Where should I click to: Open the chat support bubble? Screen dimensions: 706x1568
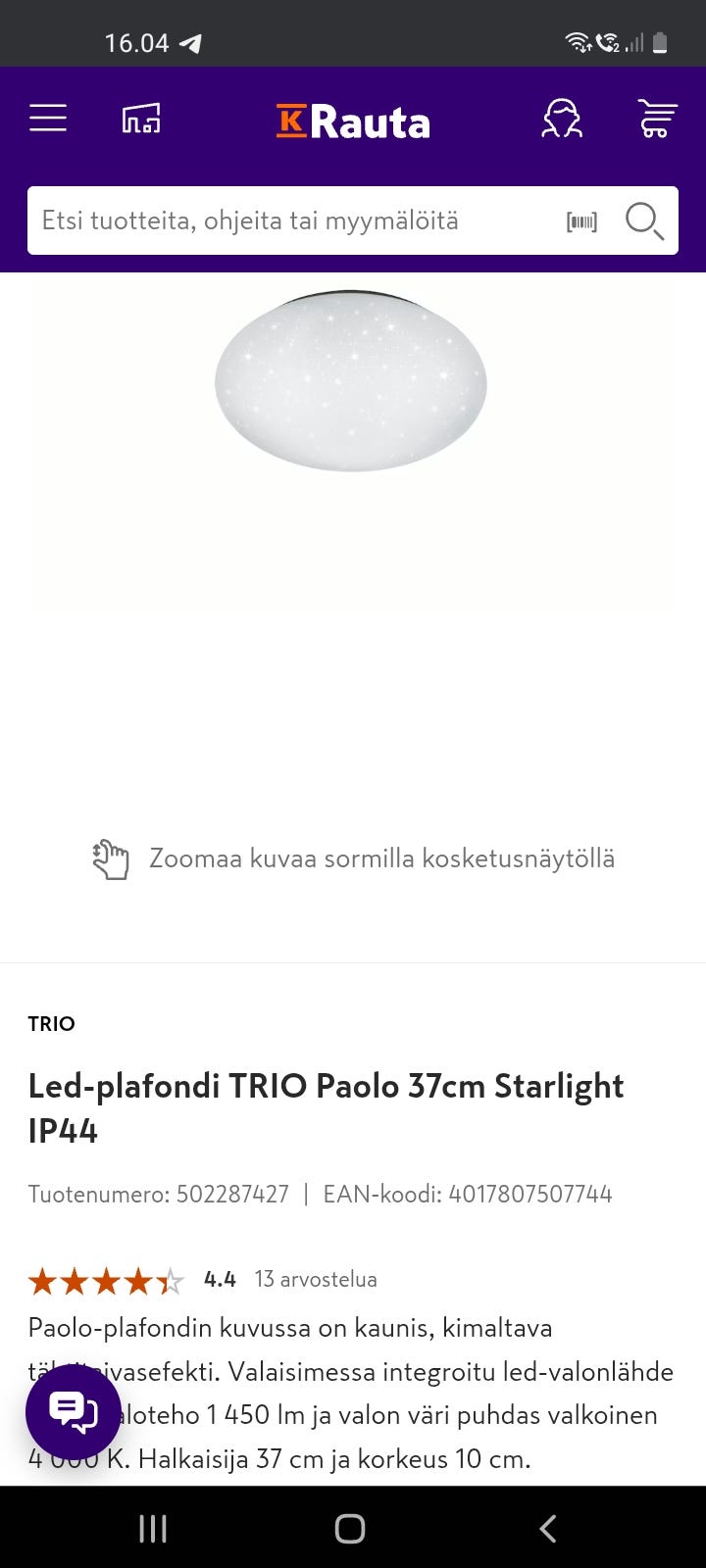[74, 1411]
